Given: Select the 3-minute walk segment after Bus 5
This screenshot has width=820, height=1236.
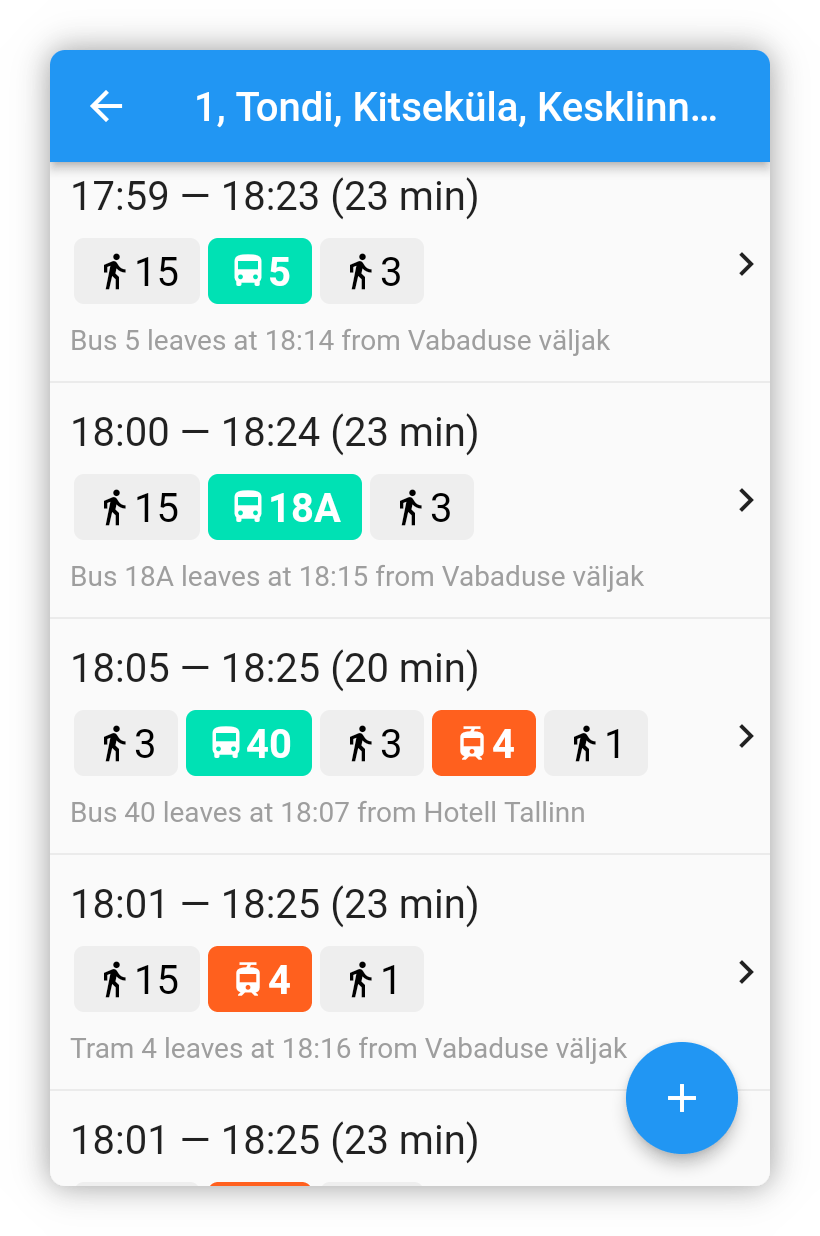Looking at the screenshot, I should tap(371, 270).
